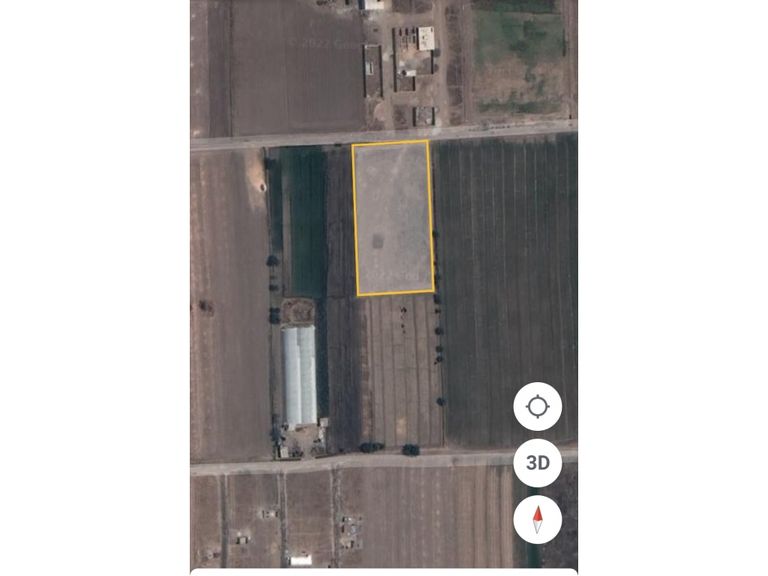The image size is (768, 576).
Task: Switch the map to 3D view
Action: [x=538, y=463]
